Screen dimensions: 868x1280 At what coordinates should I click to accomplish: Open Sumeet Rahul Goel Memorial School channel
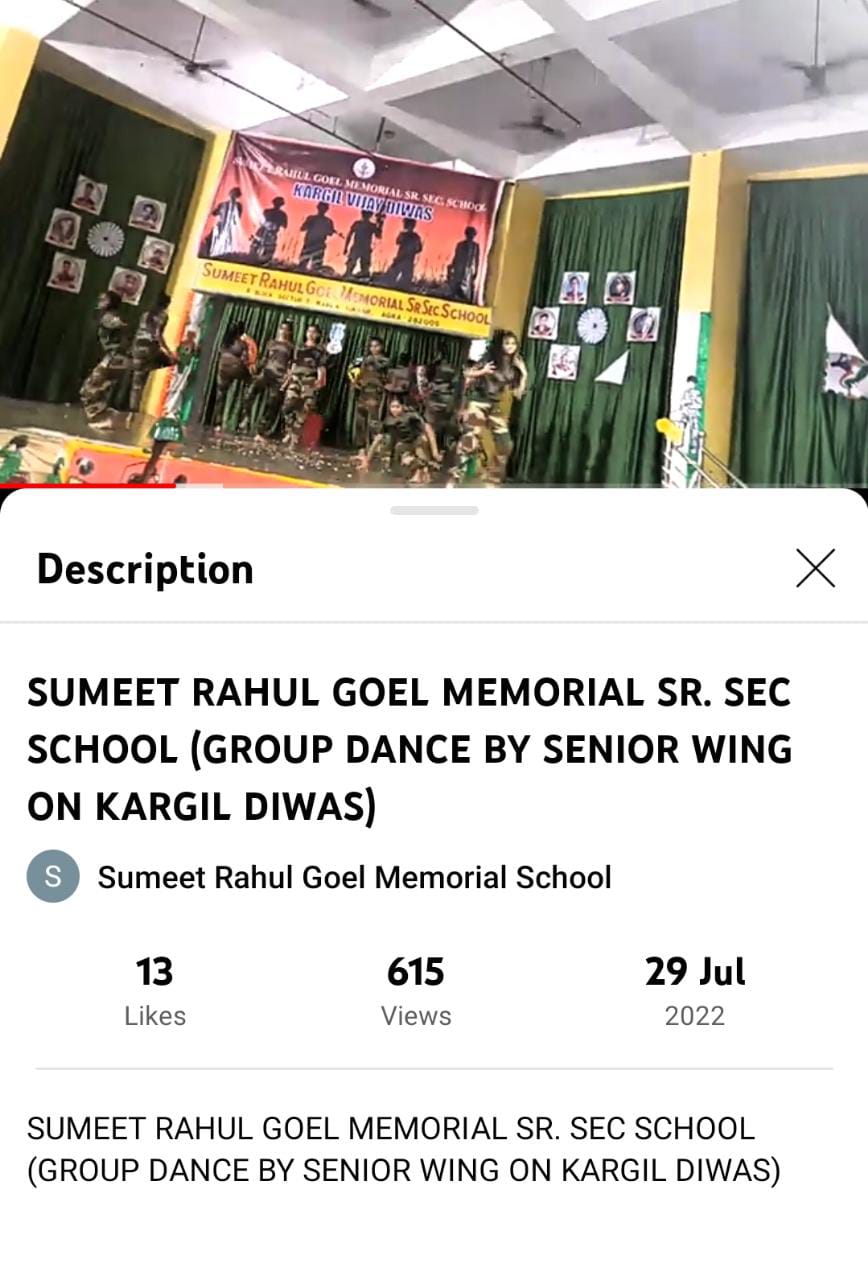[354, 877]
